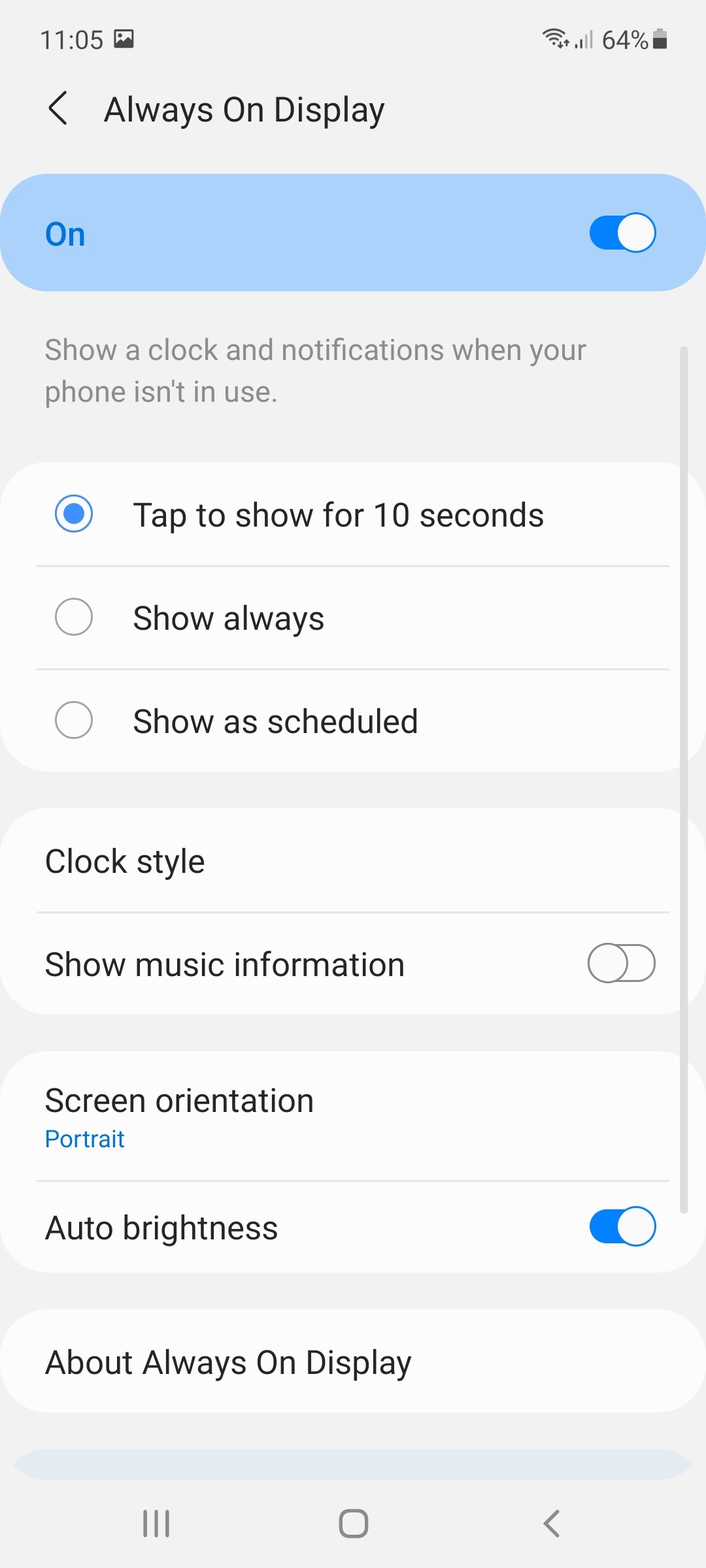The height and width of the screenshot is (1568, 706).
Task: Go to the home screen
Action: (353, 1524)
